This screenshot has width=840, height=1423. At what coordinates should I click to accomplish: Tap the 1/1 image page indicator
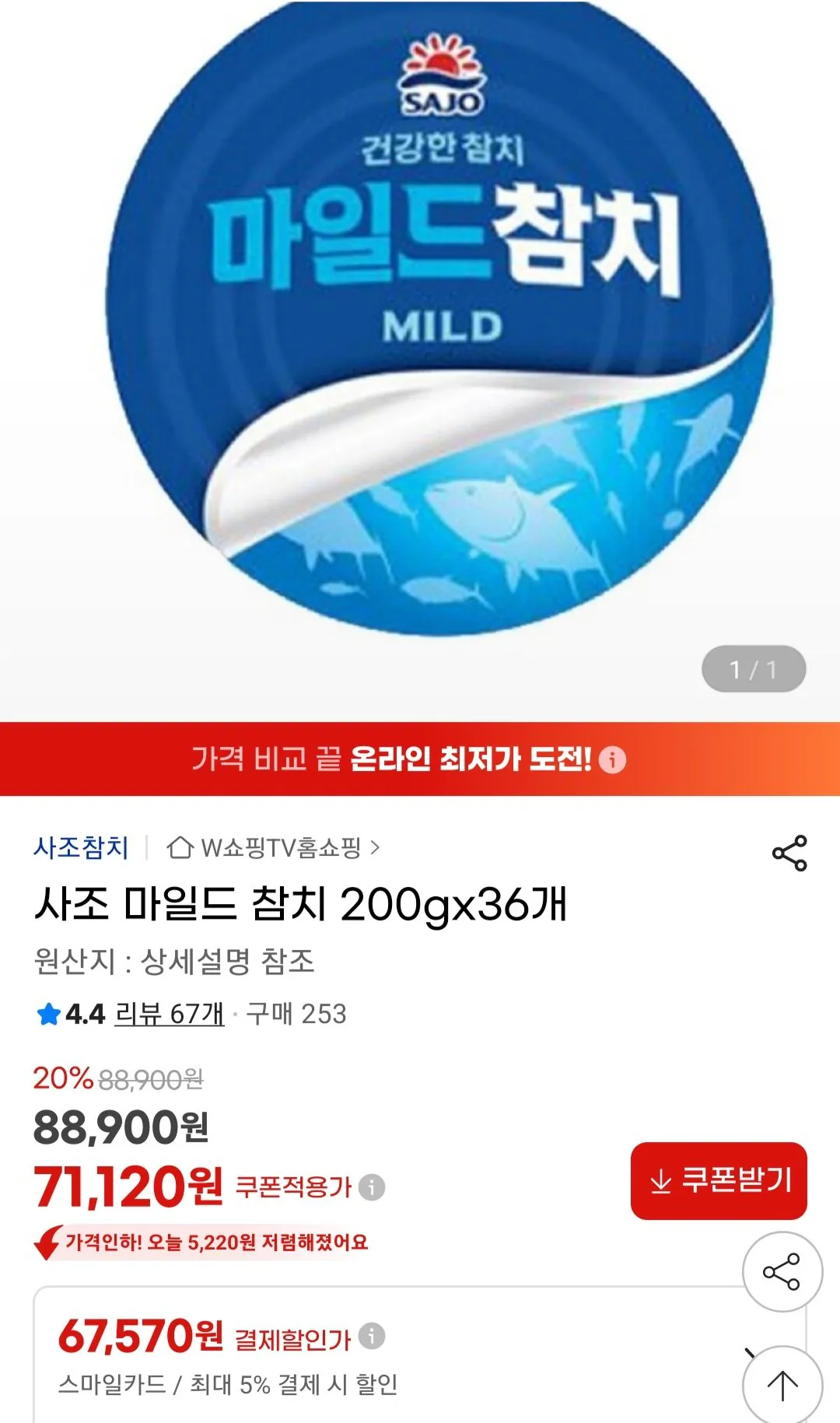(x=754, y=668)
